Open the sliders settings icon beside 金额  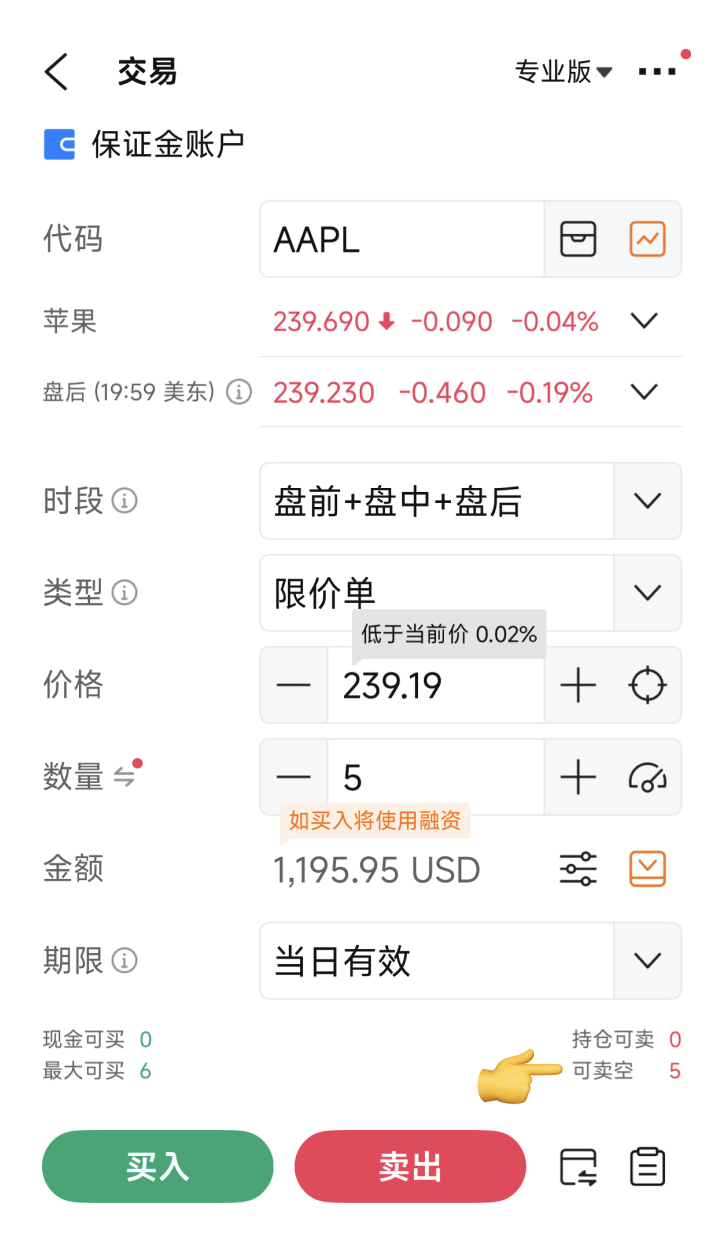[578, 868]
